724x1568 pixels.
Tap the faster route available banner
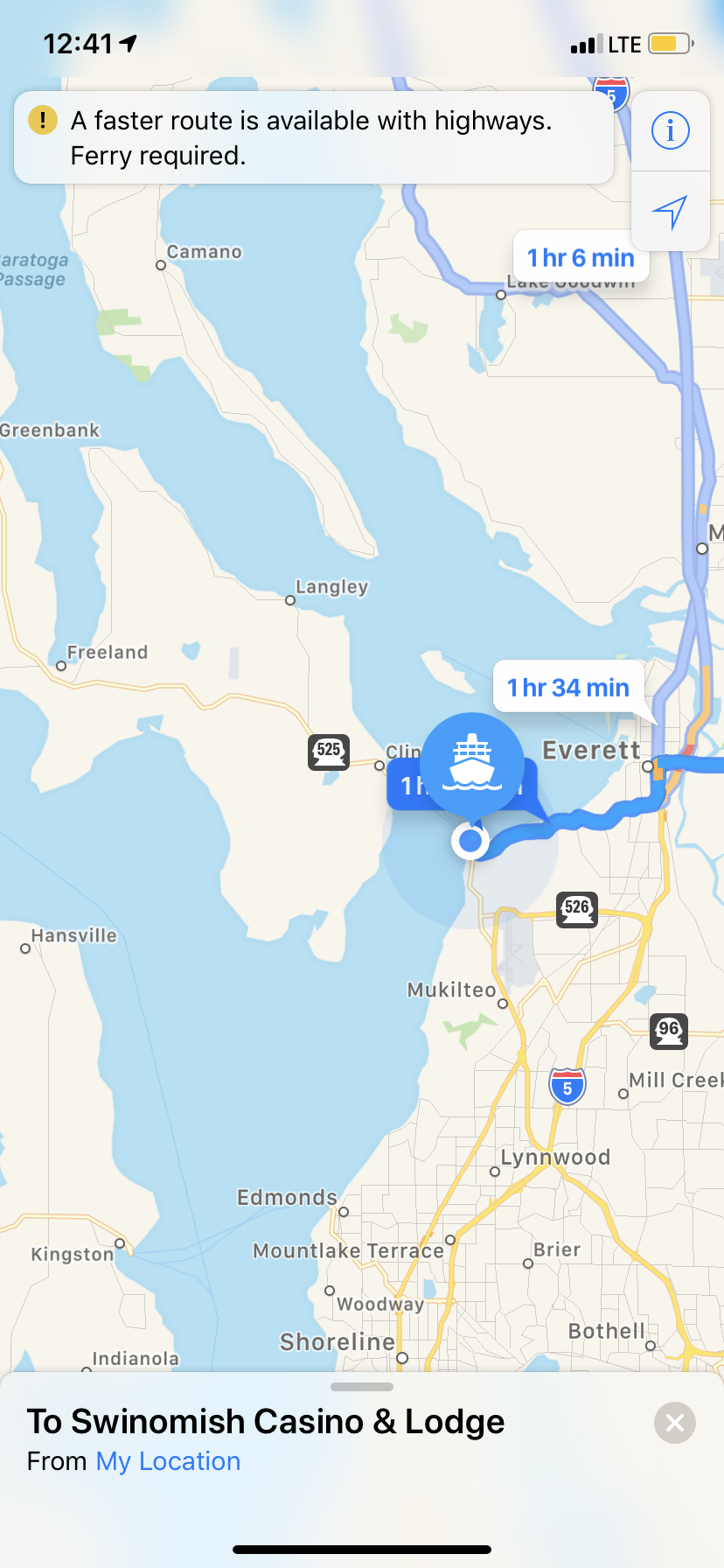(313, 138)
